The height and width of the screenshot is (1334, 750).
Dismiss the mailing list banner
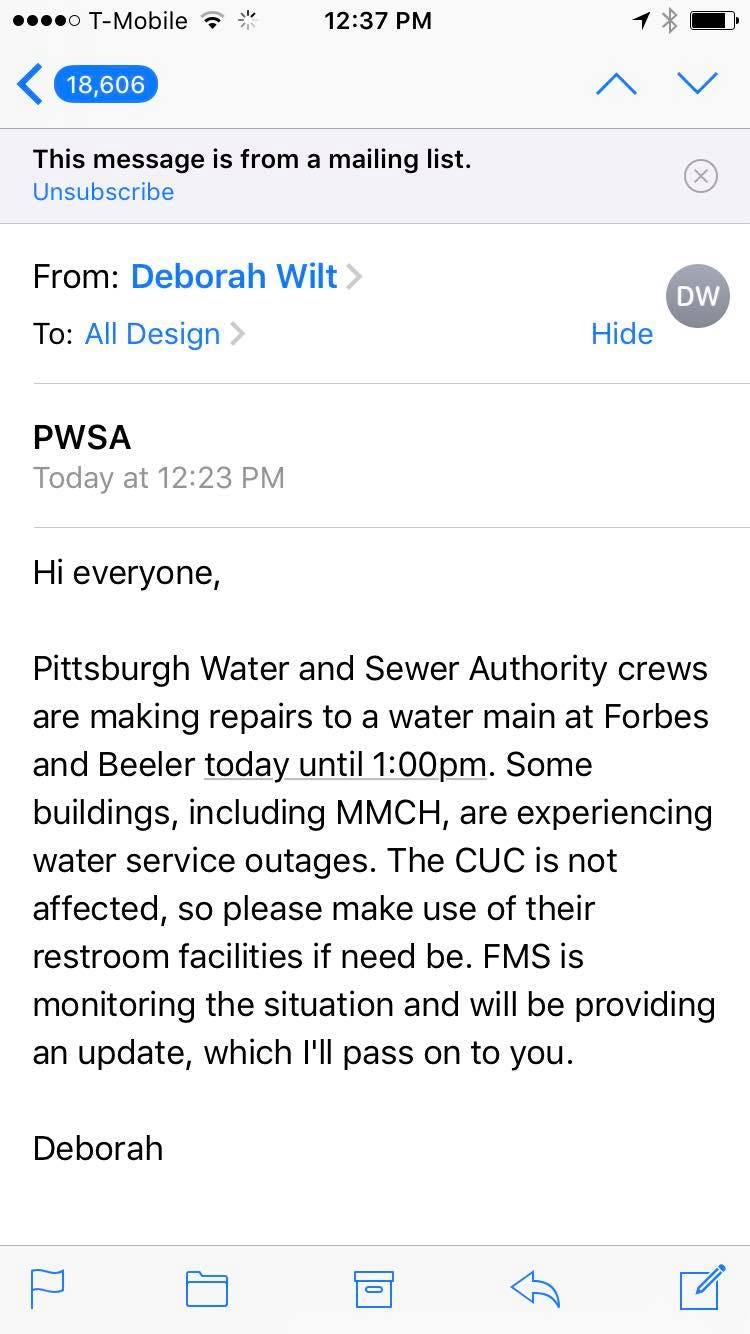tap(700, 176)
